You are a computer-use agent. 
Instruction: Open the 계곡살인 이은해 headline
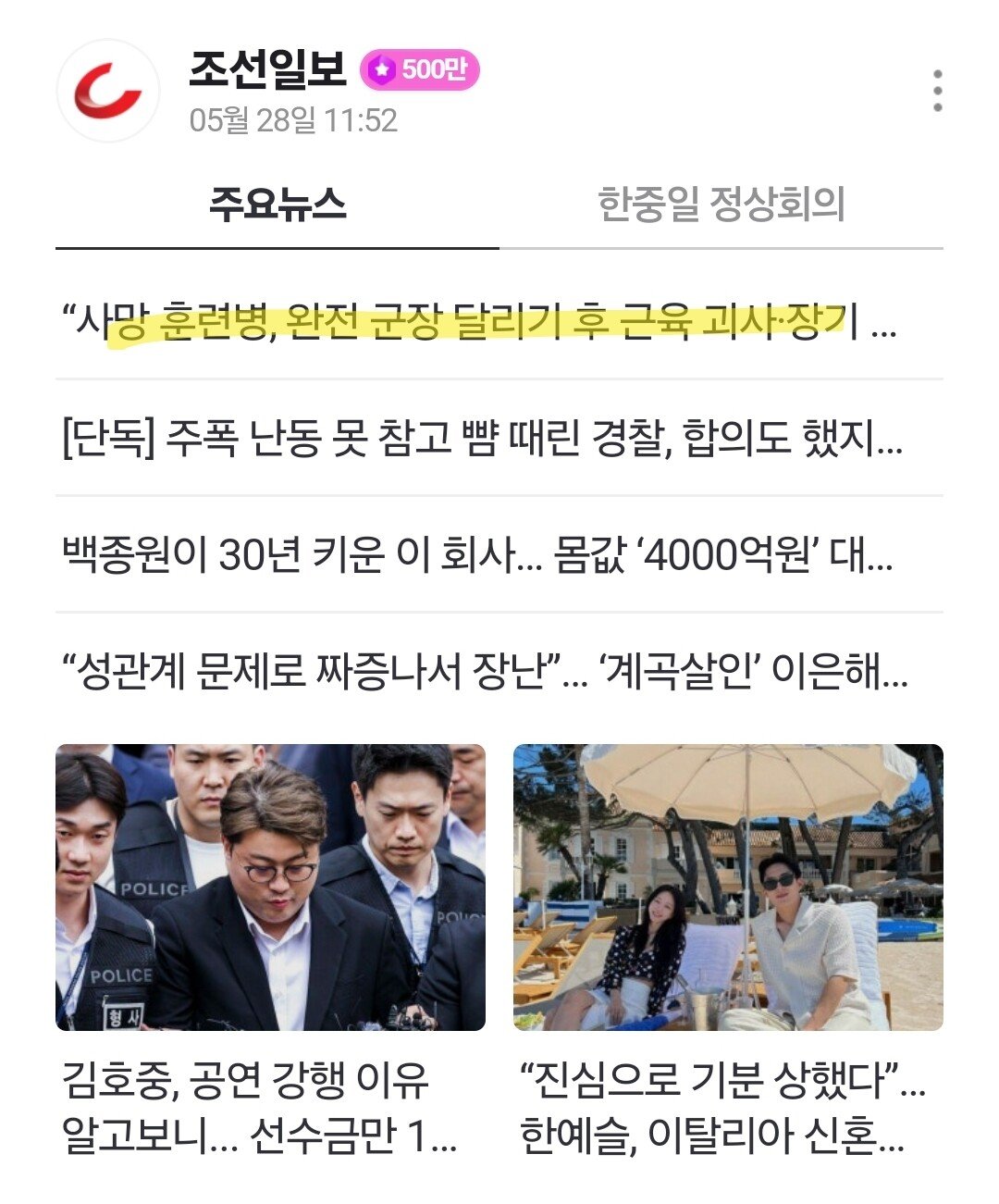pos(484,672)
